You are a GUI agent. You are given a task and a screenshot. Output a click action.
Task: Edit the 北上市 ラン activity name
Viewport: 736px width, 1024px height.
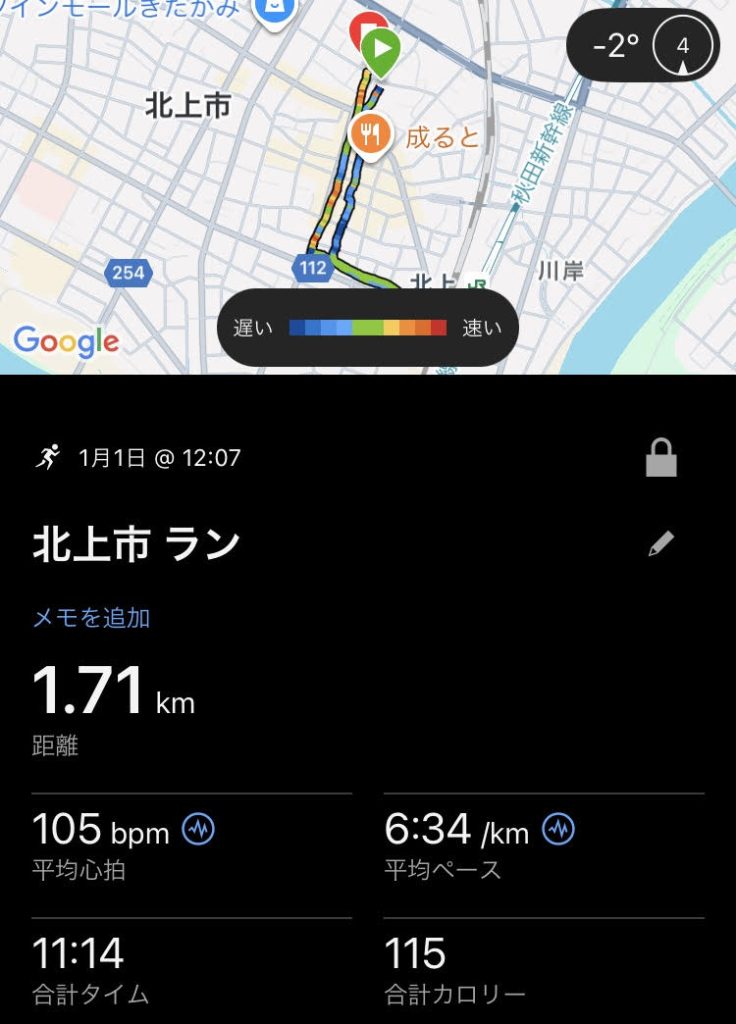click(x=661, y=543)
